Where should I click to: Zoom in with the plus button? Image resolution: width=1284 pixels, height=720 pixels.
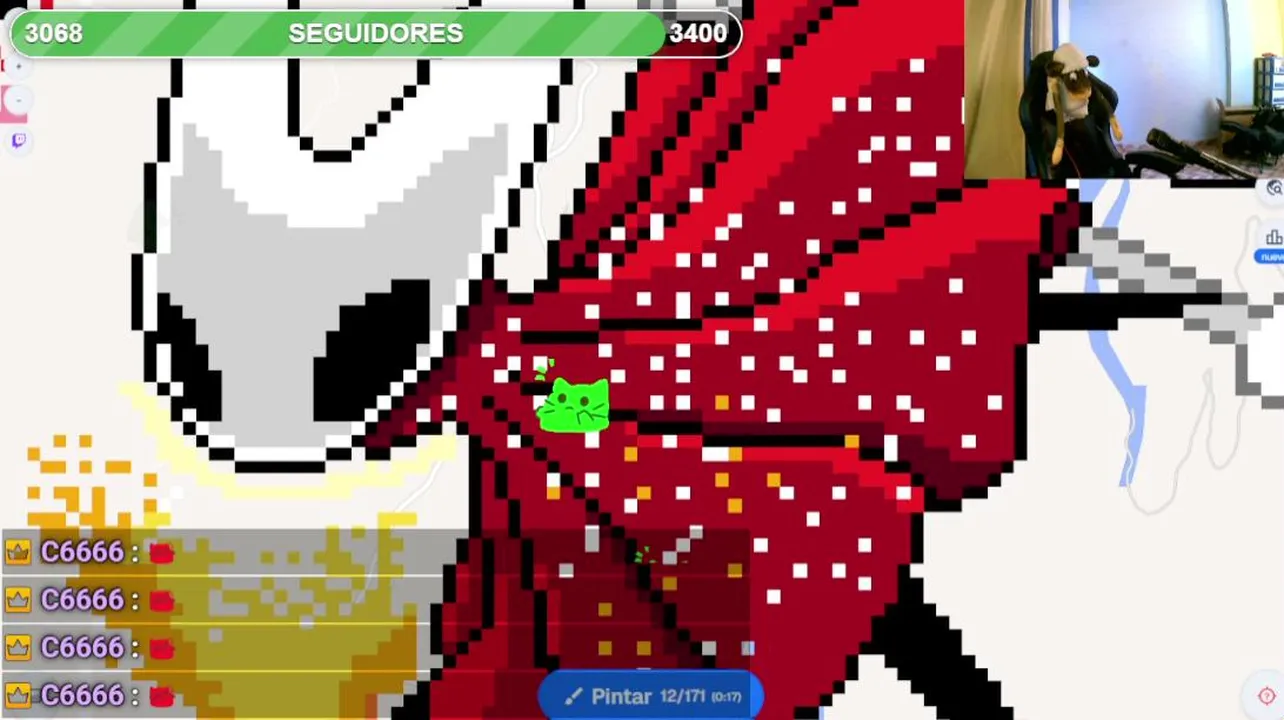[17, 66]
